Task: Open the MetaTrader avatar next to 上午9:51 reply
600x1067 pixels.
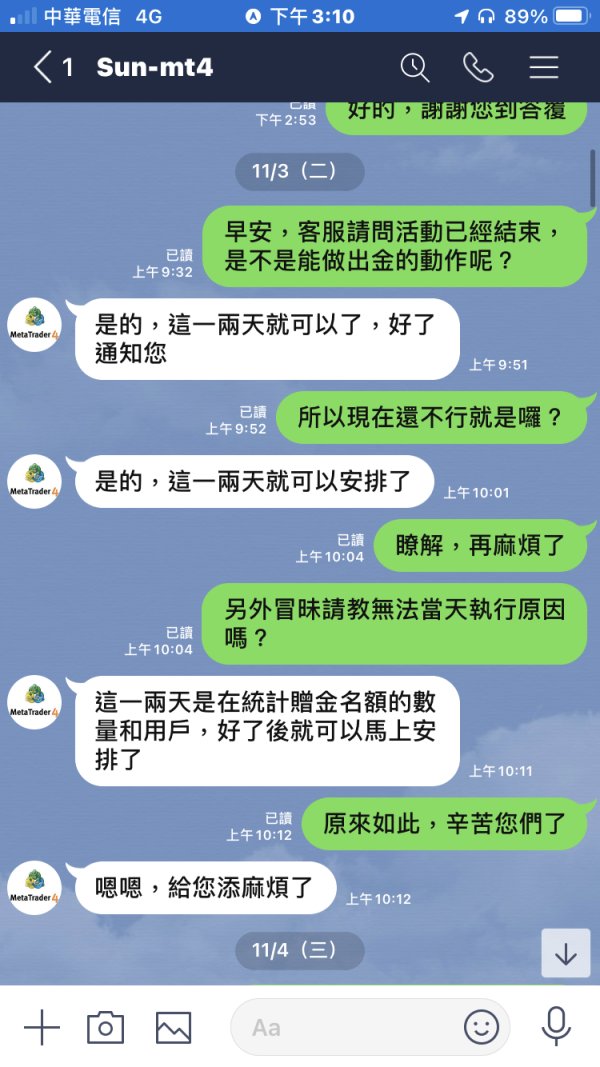Action: 34,325
